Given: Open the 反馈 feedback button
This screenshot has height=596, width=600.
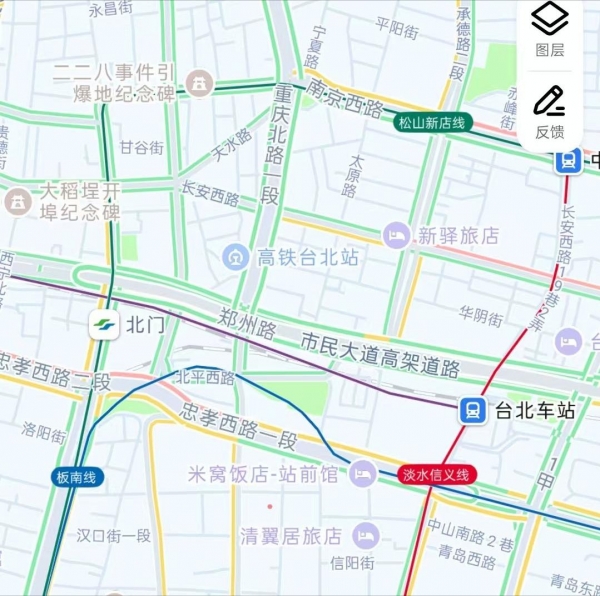Looking at the screenshot, I should pyautogui.click(x=549, y=110).
